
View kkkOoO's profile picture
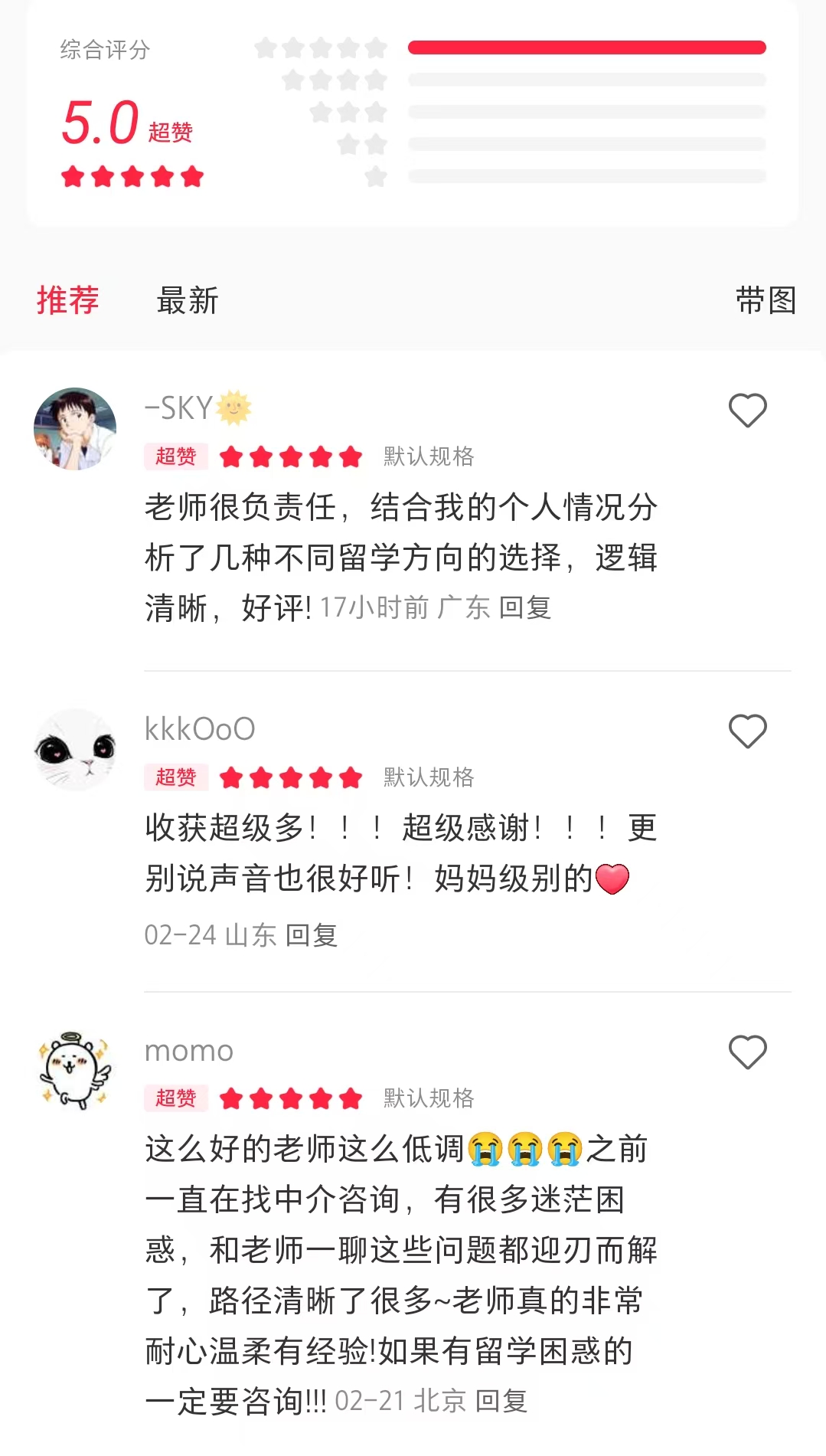75,750
